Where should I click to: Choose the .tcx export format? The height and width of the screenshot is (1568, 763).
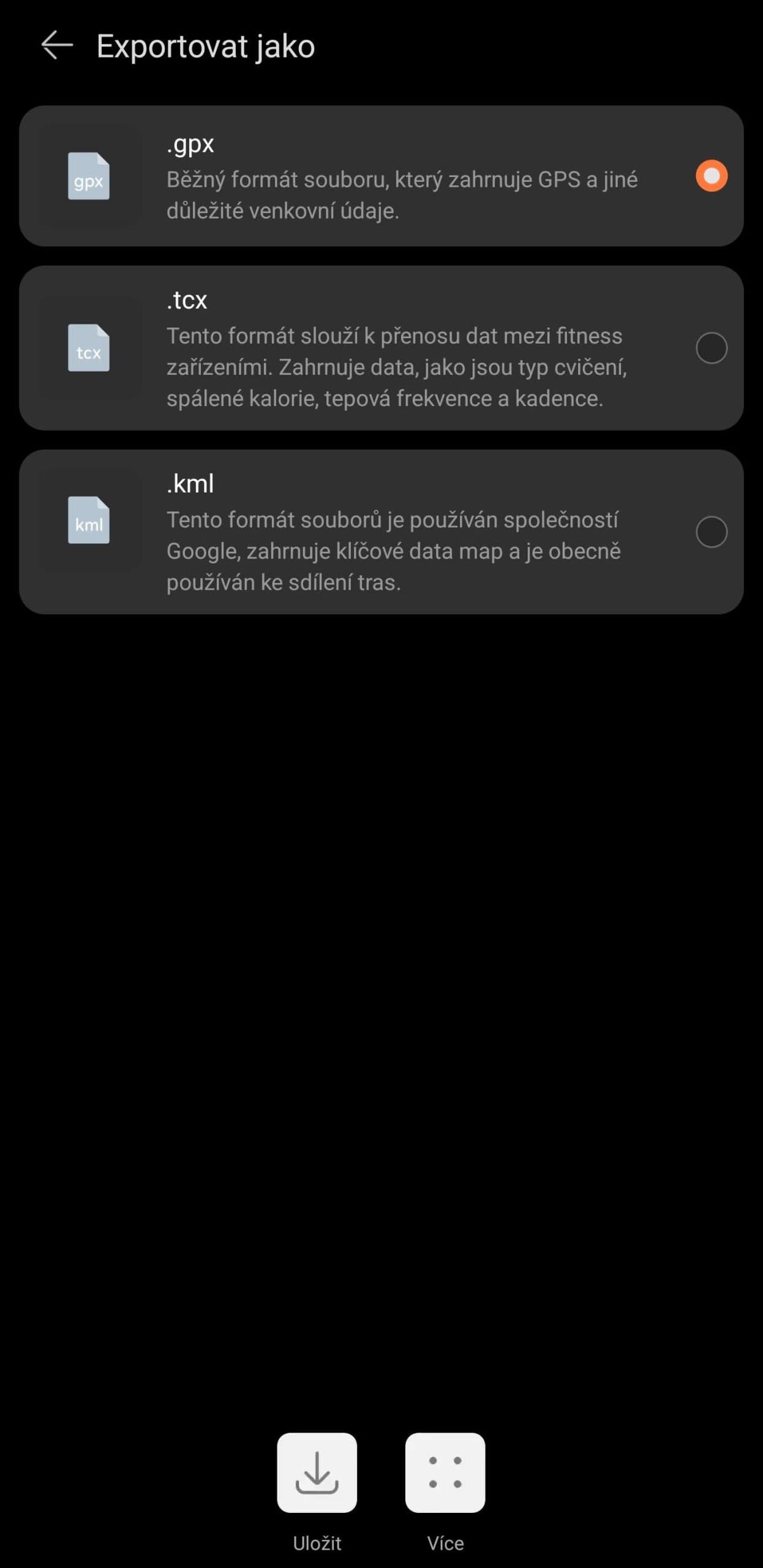(711, 348)
